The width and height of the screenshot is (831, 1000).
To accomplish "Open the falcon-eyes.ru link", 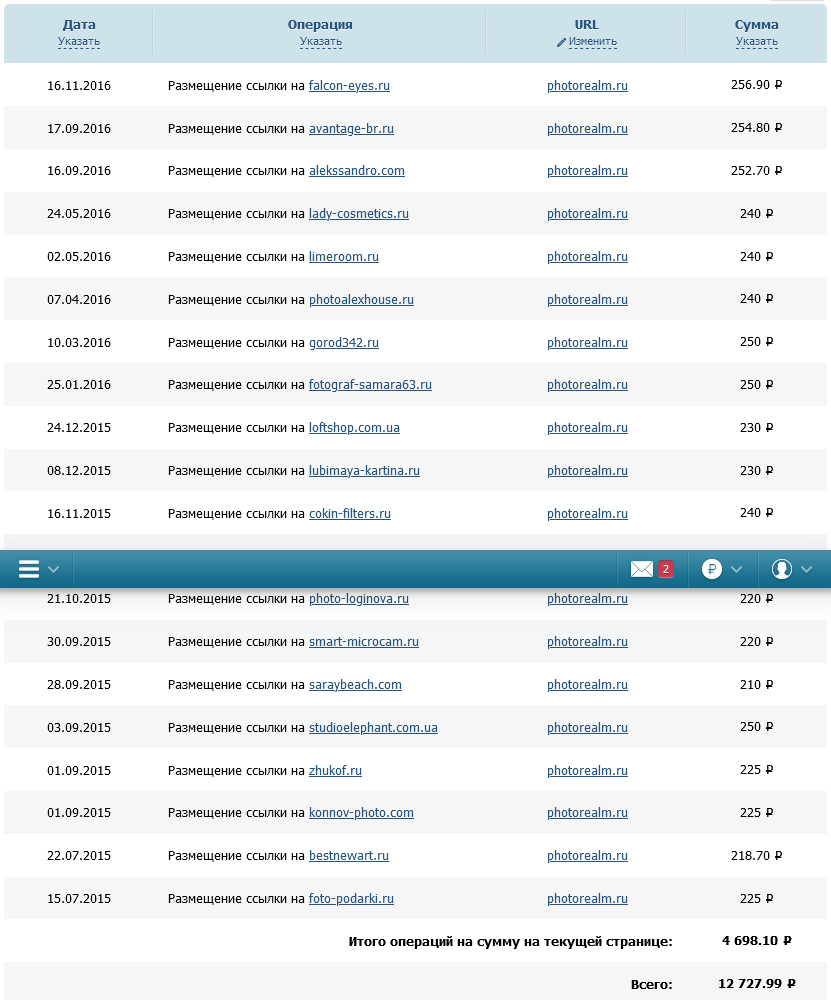I will click(349, 86).
